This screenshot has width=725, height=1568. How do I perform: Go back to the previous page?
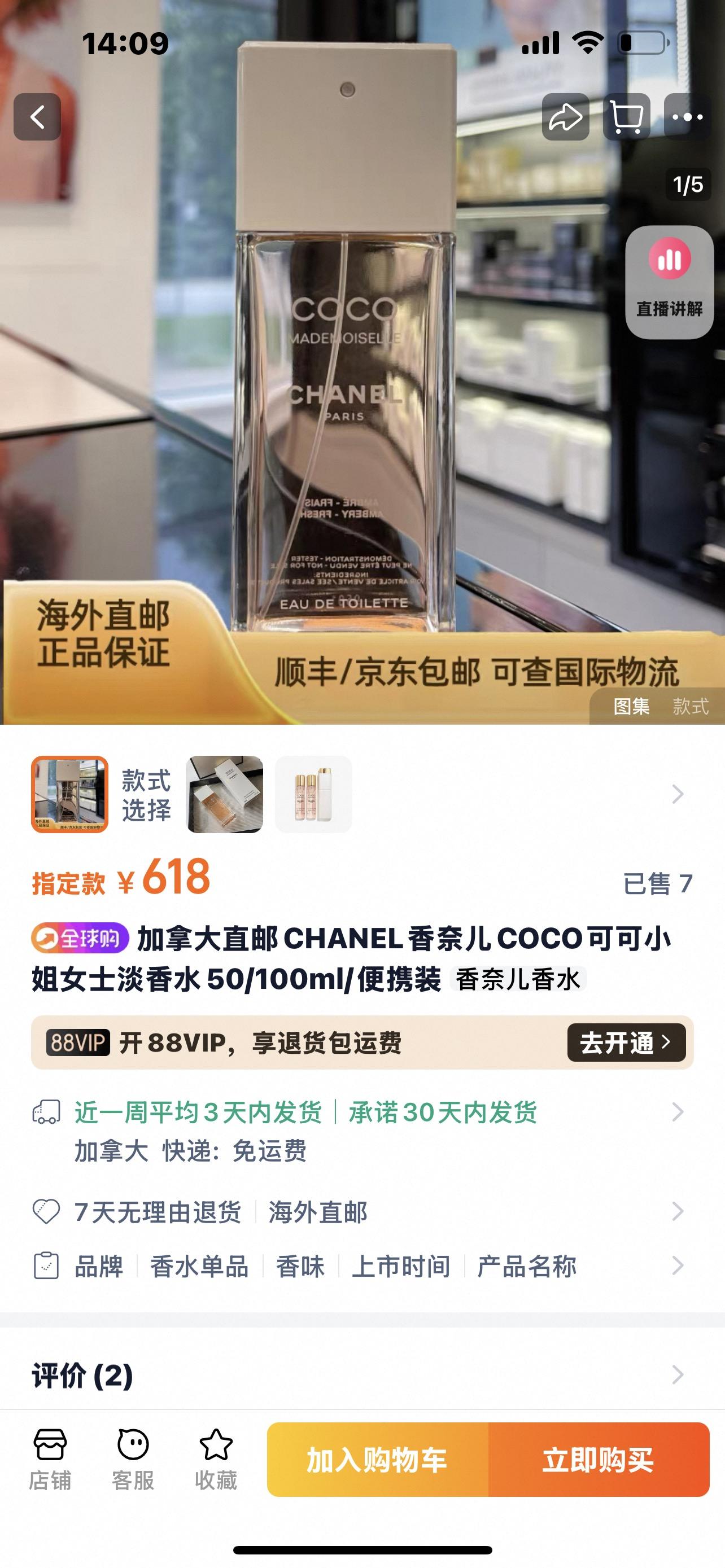coord(37,117)
